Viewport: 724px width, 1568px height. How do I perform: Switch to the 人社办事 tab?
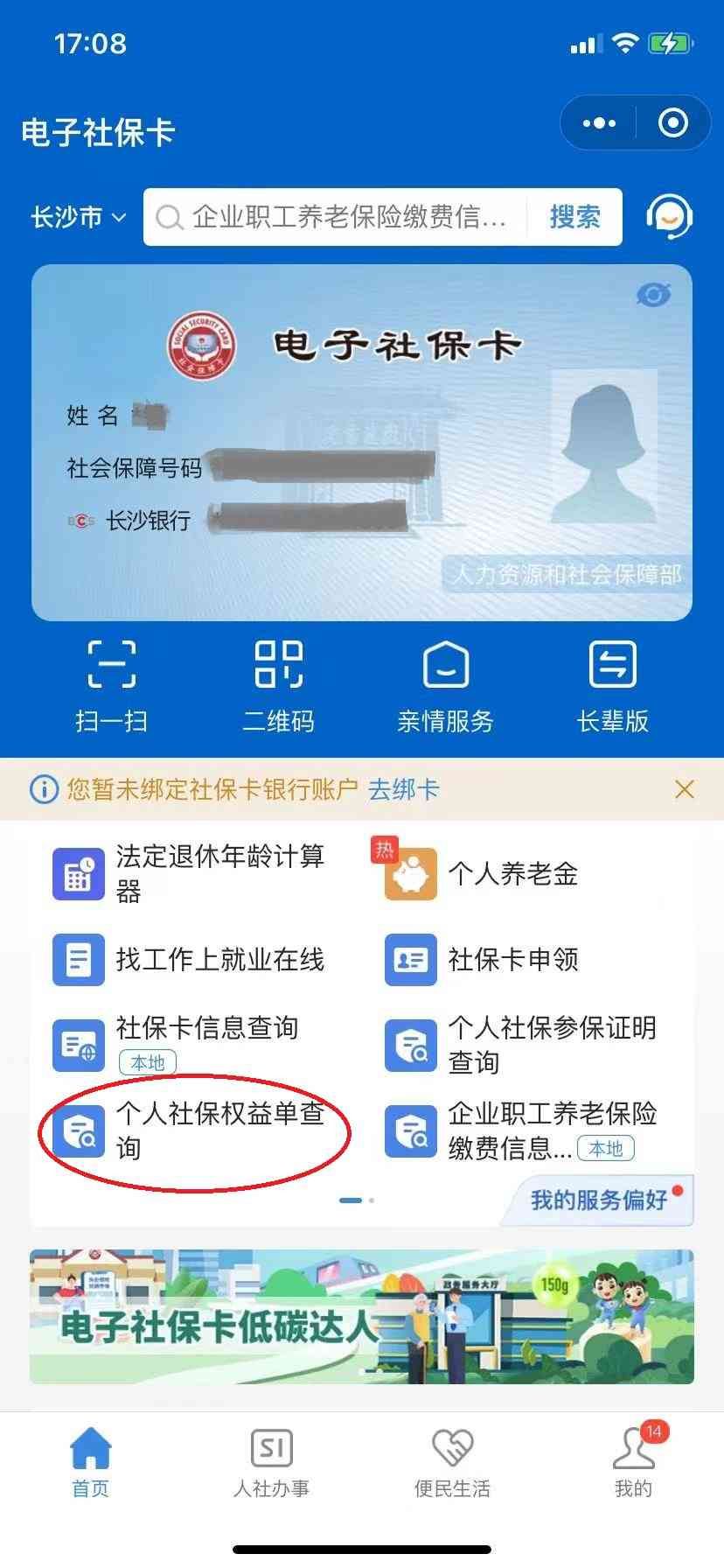[x=271, y=1464]
